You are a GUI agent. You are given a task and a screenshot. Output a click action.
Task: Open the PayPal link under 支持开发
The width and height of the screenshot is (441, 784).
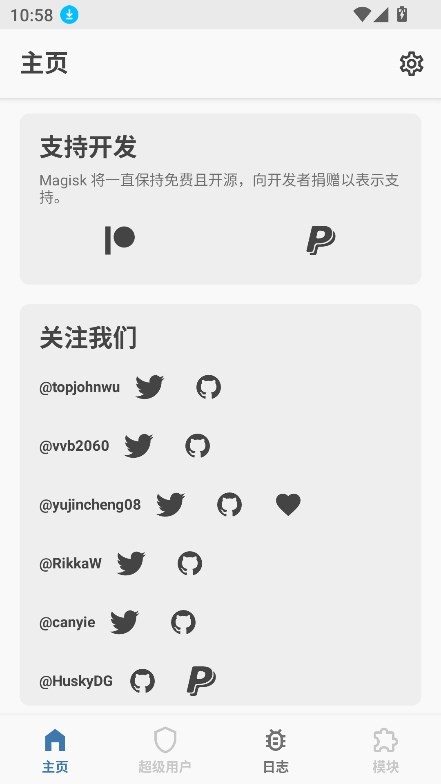(321, 240)
